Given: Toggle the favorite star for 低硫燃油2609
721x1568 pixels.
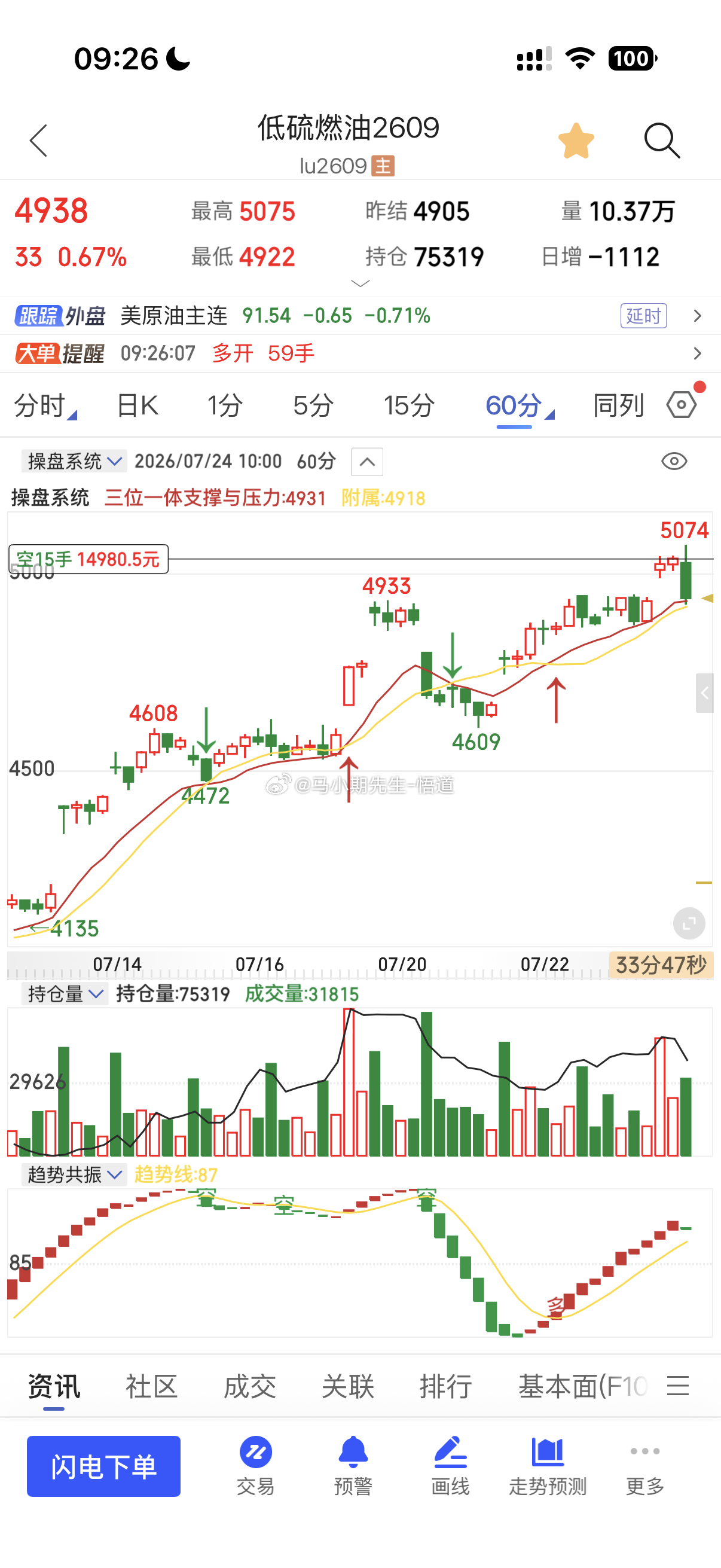Looking at the screenshot, I should point(576,141).
